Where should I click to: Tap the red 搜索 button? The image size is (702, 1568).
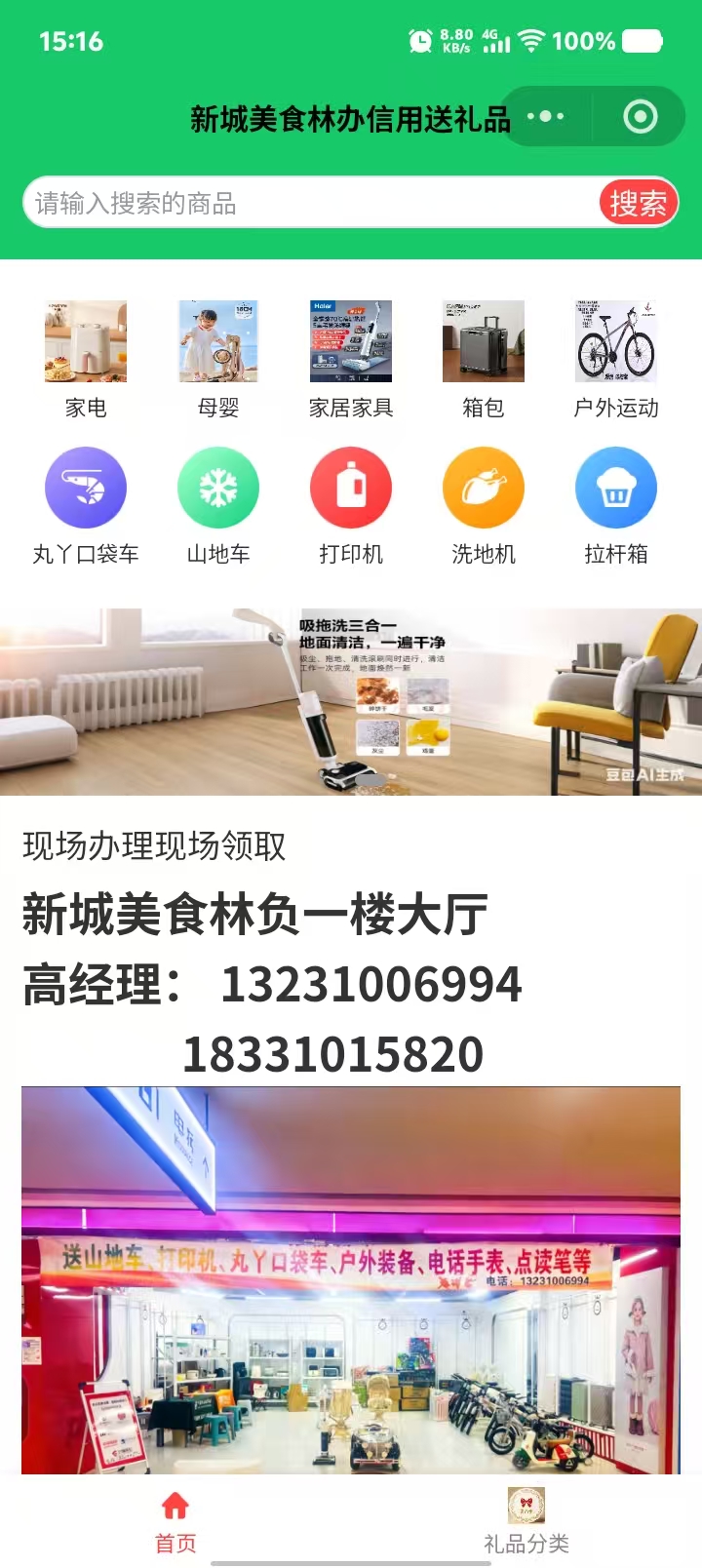638,203
